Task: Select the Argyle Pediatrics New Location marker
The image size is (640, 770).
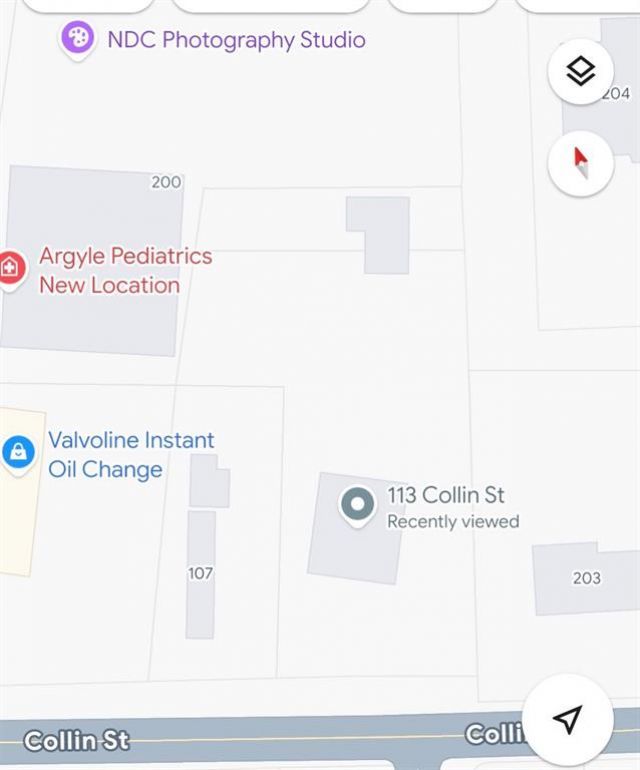Action: click(11, 269)
